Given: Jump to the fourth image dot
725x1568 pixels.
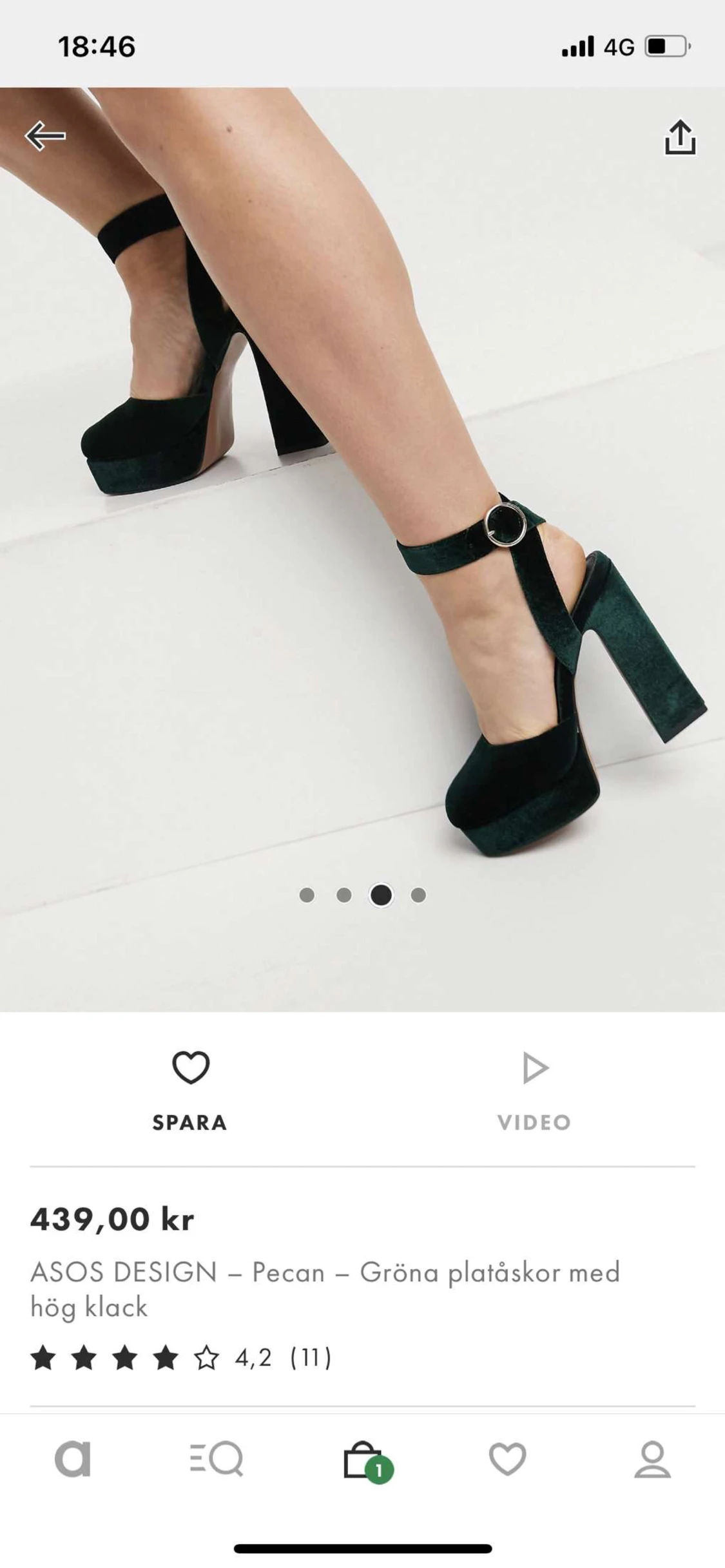Looking at the screenshot, I should [418, 895].
